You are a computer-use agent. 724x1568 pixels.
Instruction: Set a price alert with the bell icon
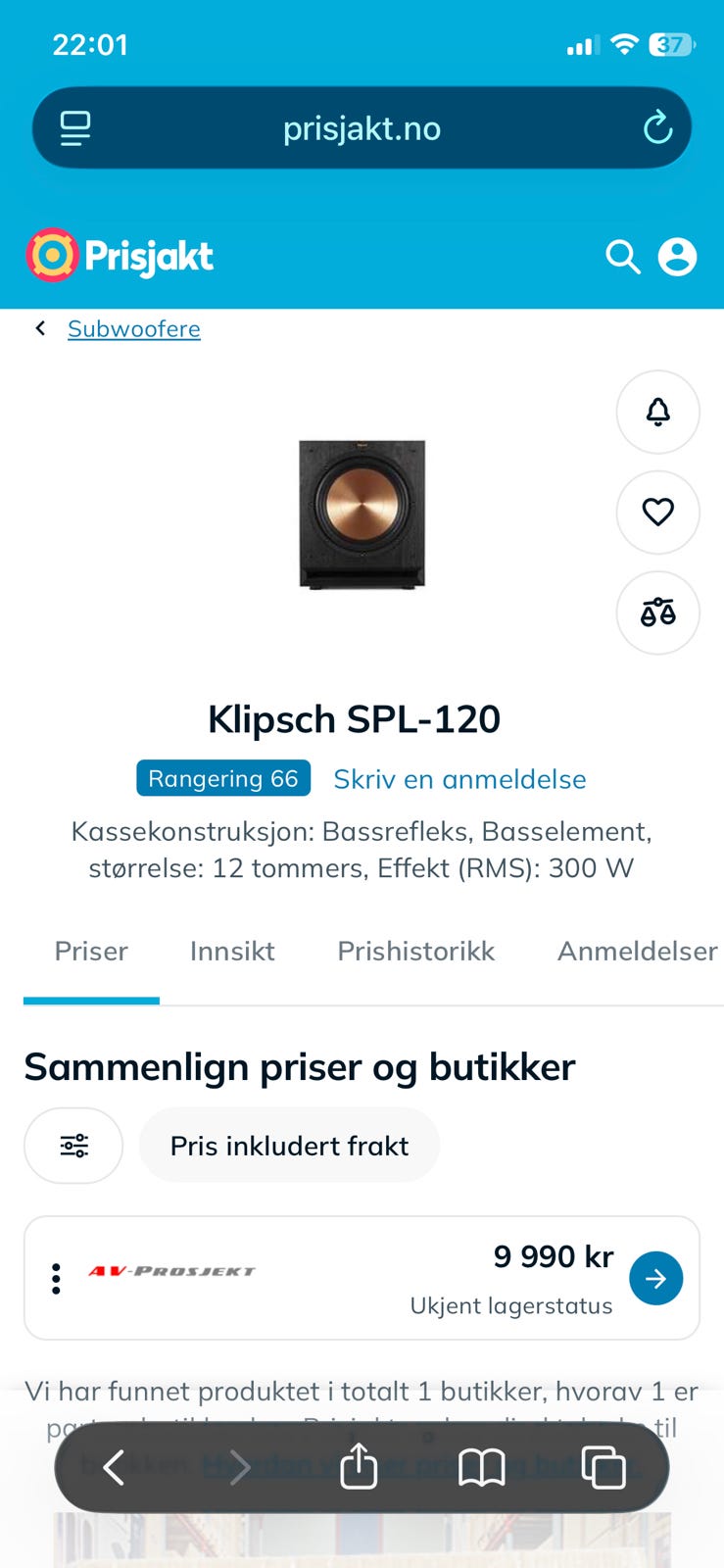657,412
